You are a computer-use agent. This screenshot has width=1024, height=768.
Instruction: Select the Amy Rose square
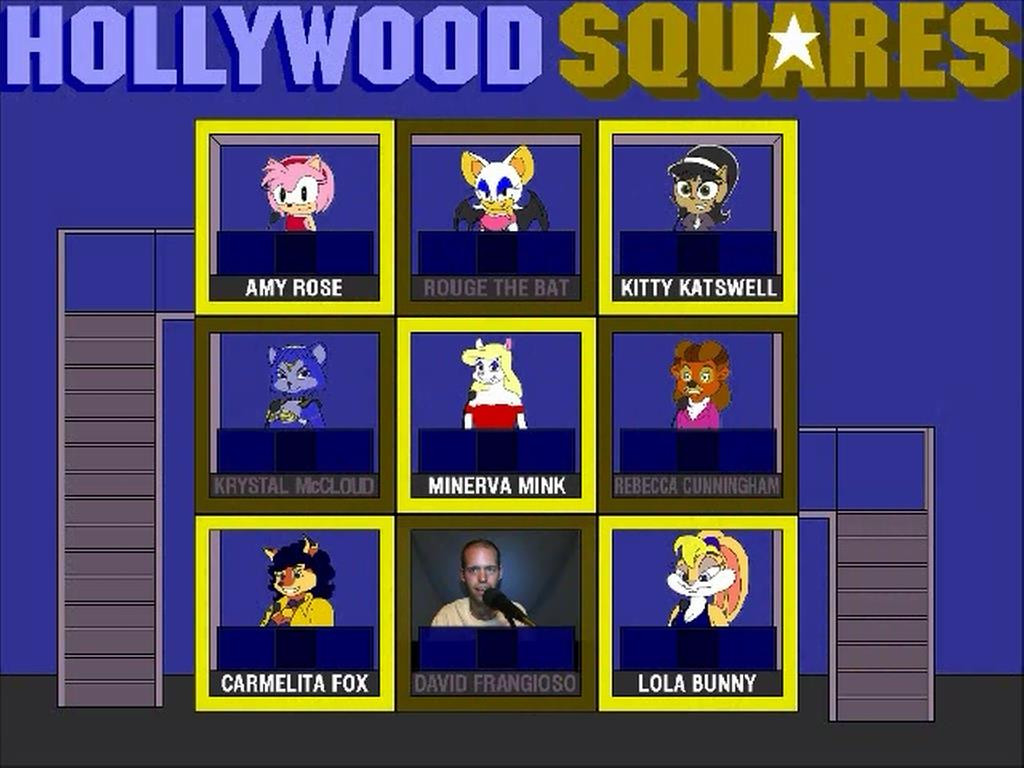295,217
